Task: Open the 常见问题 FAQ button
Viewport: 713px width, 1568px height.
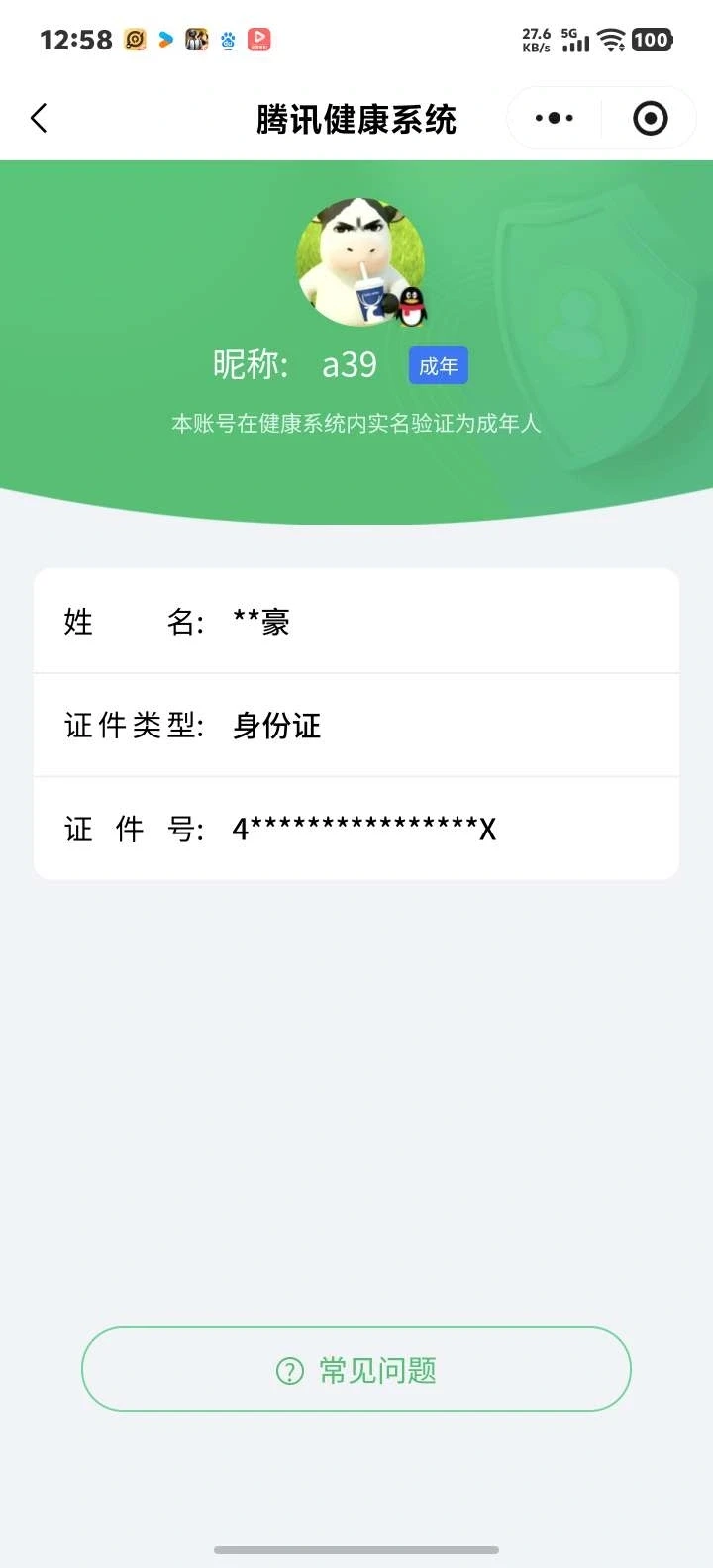Action: [356, 1369]
